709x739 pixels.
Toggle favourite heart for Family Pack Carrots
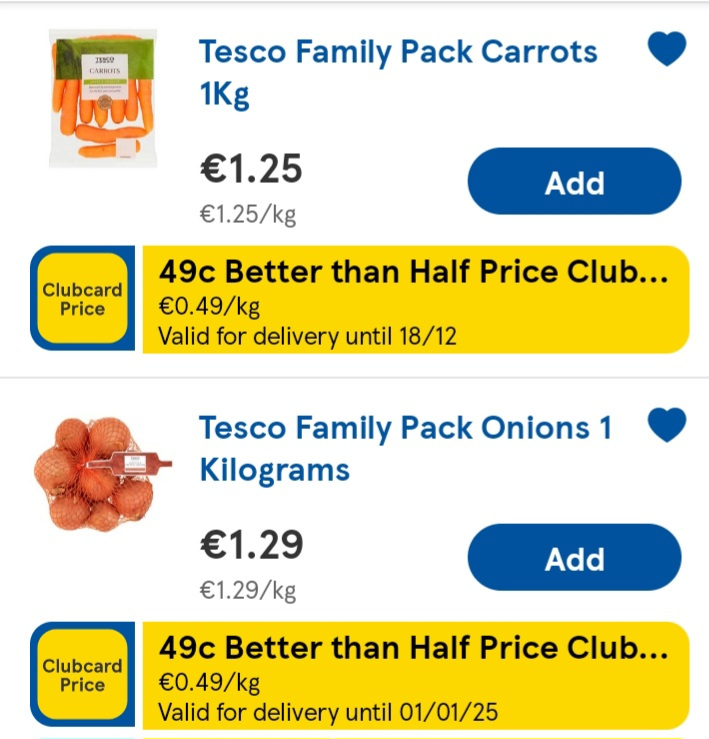tap(667, 48)
